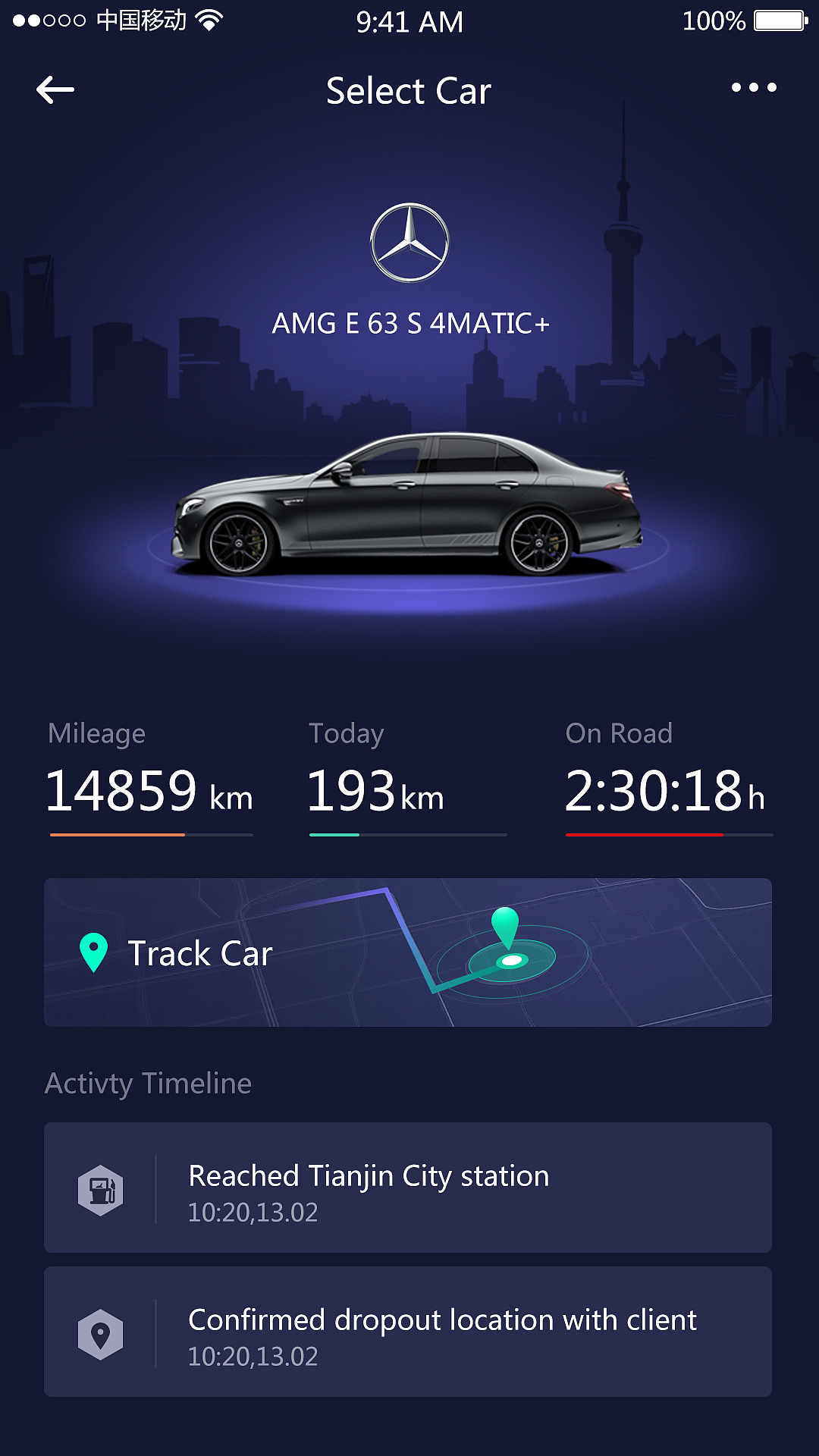
Task: Open the three-dot overflow menu
Action: click(754, 88)
